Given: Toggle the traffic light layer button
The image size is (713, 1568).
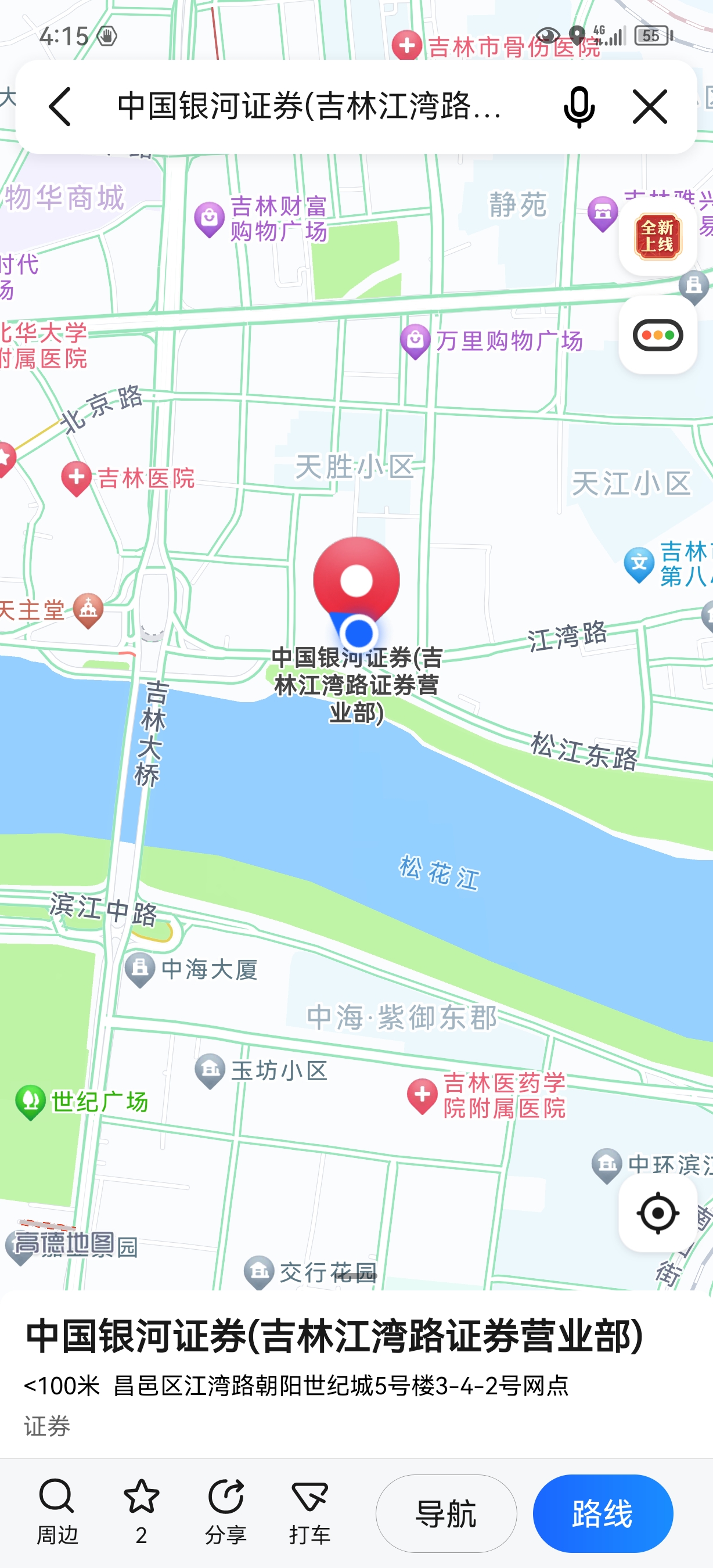Looking at the screenshot, I should click(657, 335).
